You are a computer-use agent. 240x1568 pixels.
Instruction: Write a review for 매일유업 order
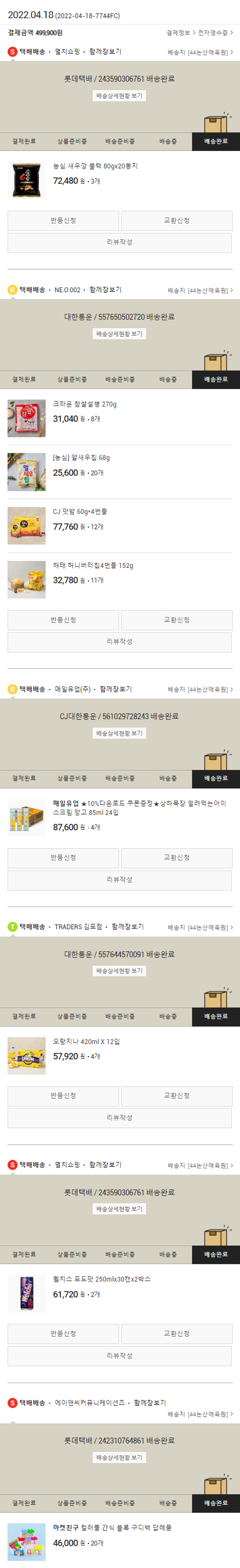[120, 879]
